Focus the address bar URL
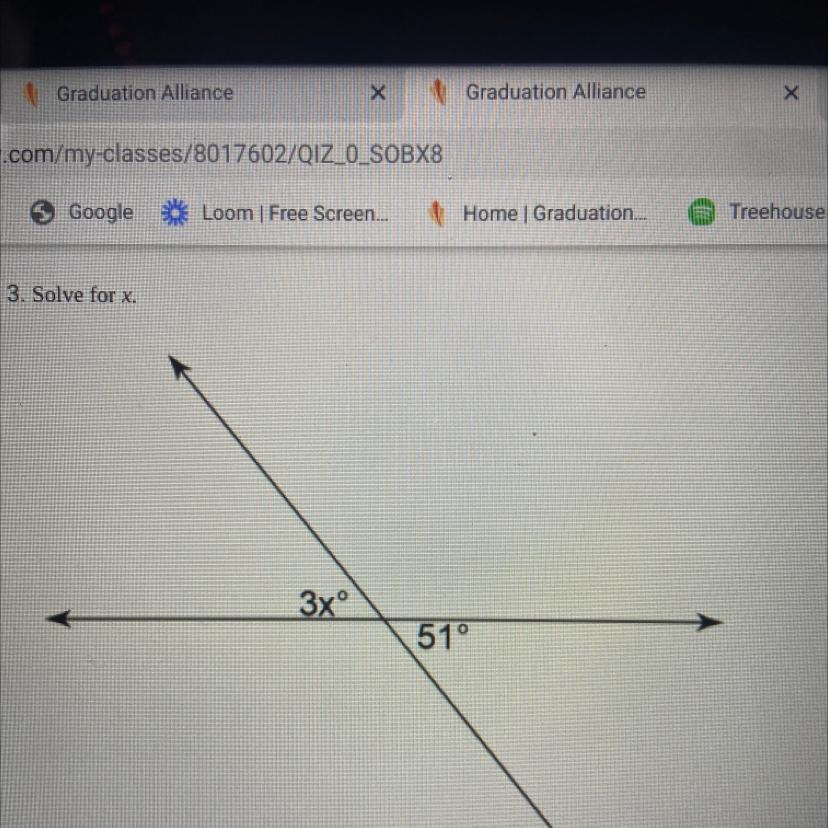The image size is (828, 828). [x=223, y=155]
